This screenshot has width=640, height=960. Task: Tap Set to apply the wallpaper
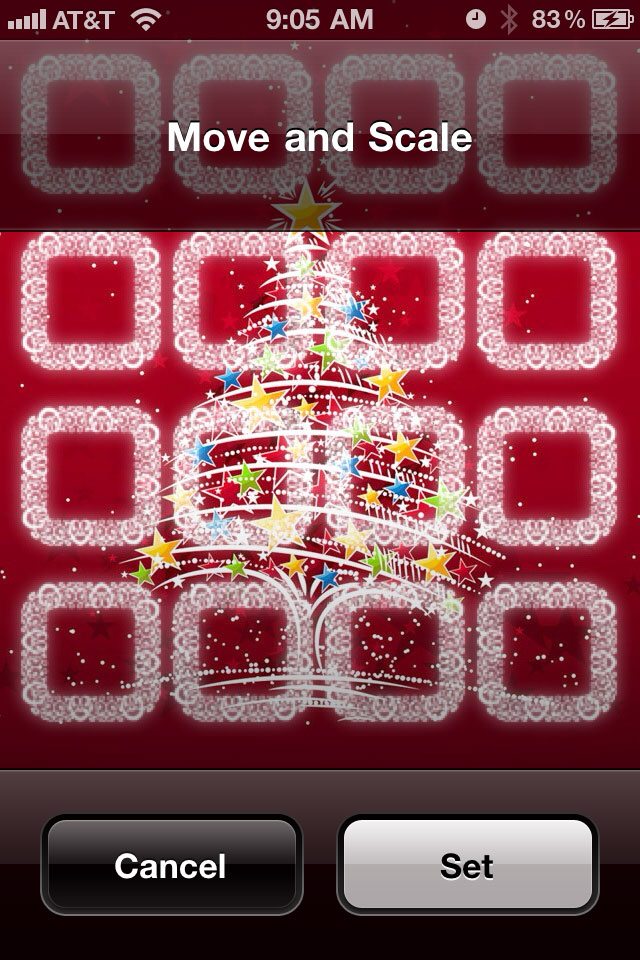467,865
